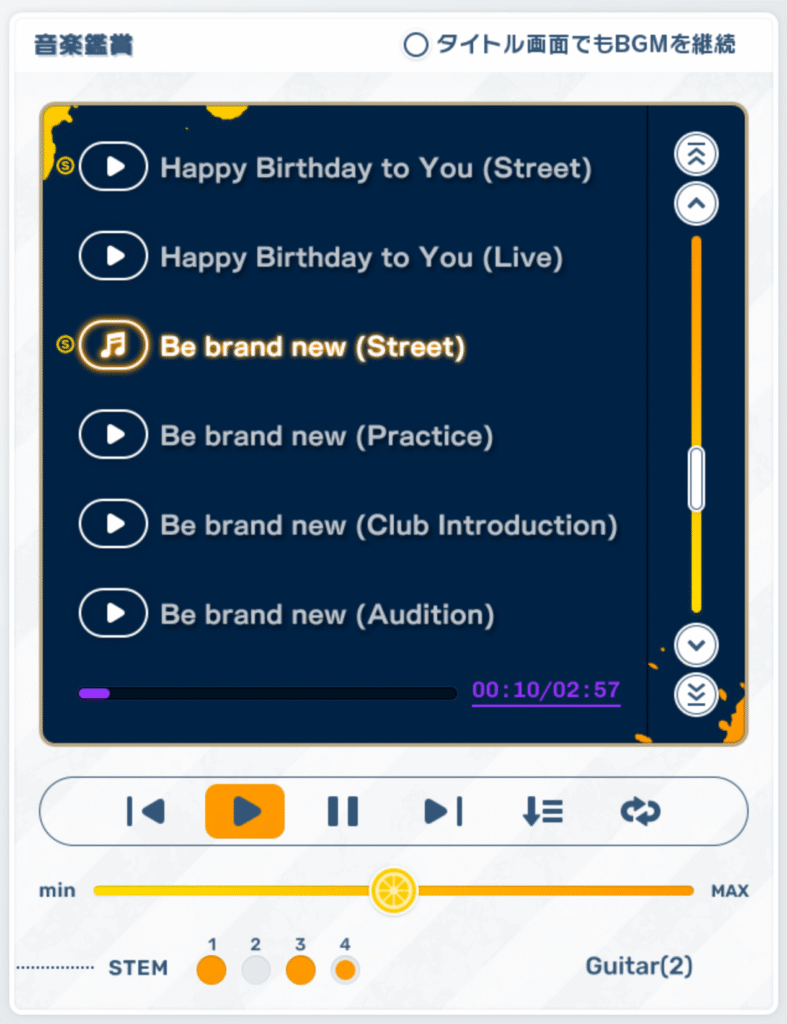The width and height of the screenshot is (787, 1024).
Task: Jump to bottom of the song list
Action: (x=696, y=694)
